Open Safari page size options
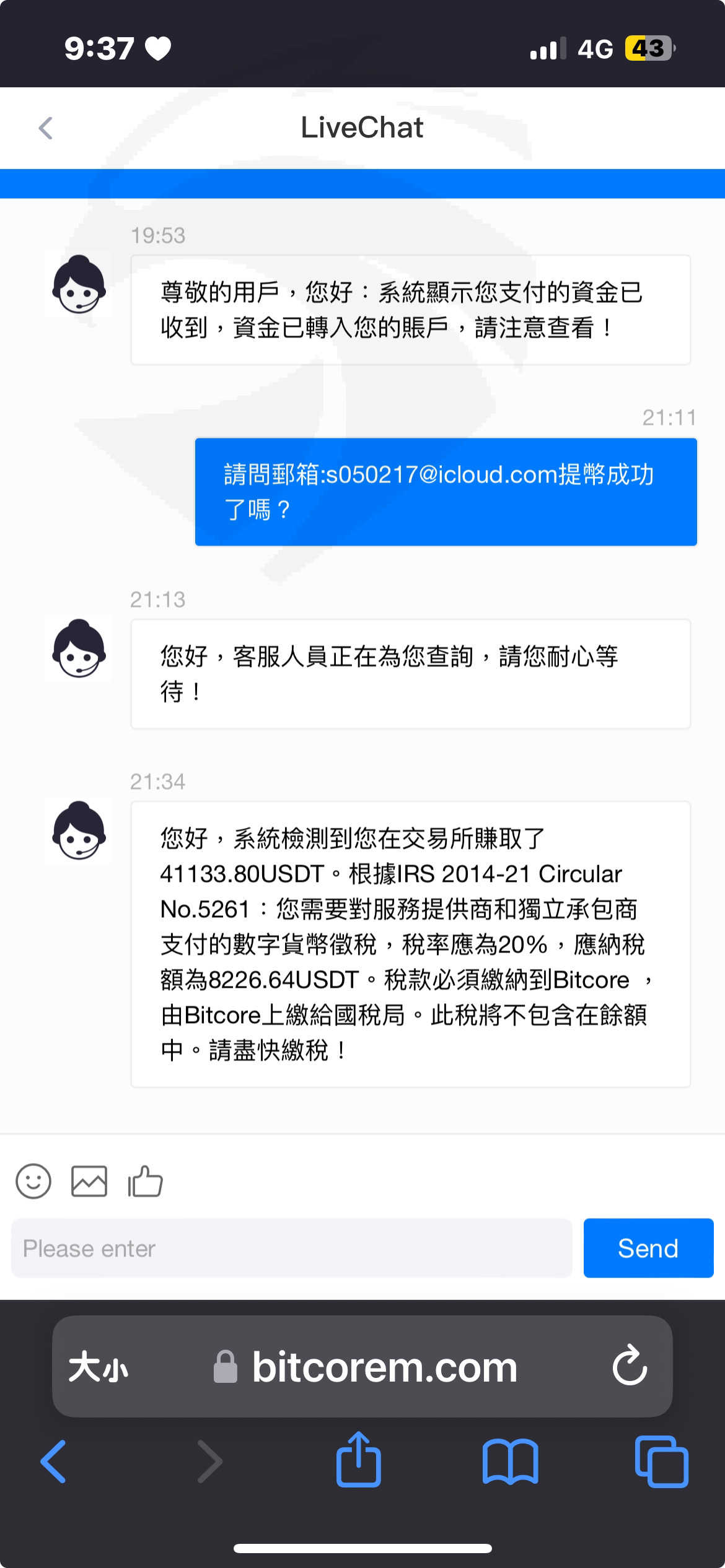 (98, 1367)
